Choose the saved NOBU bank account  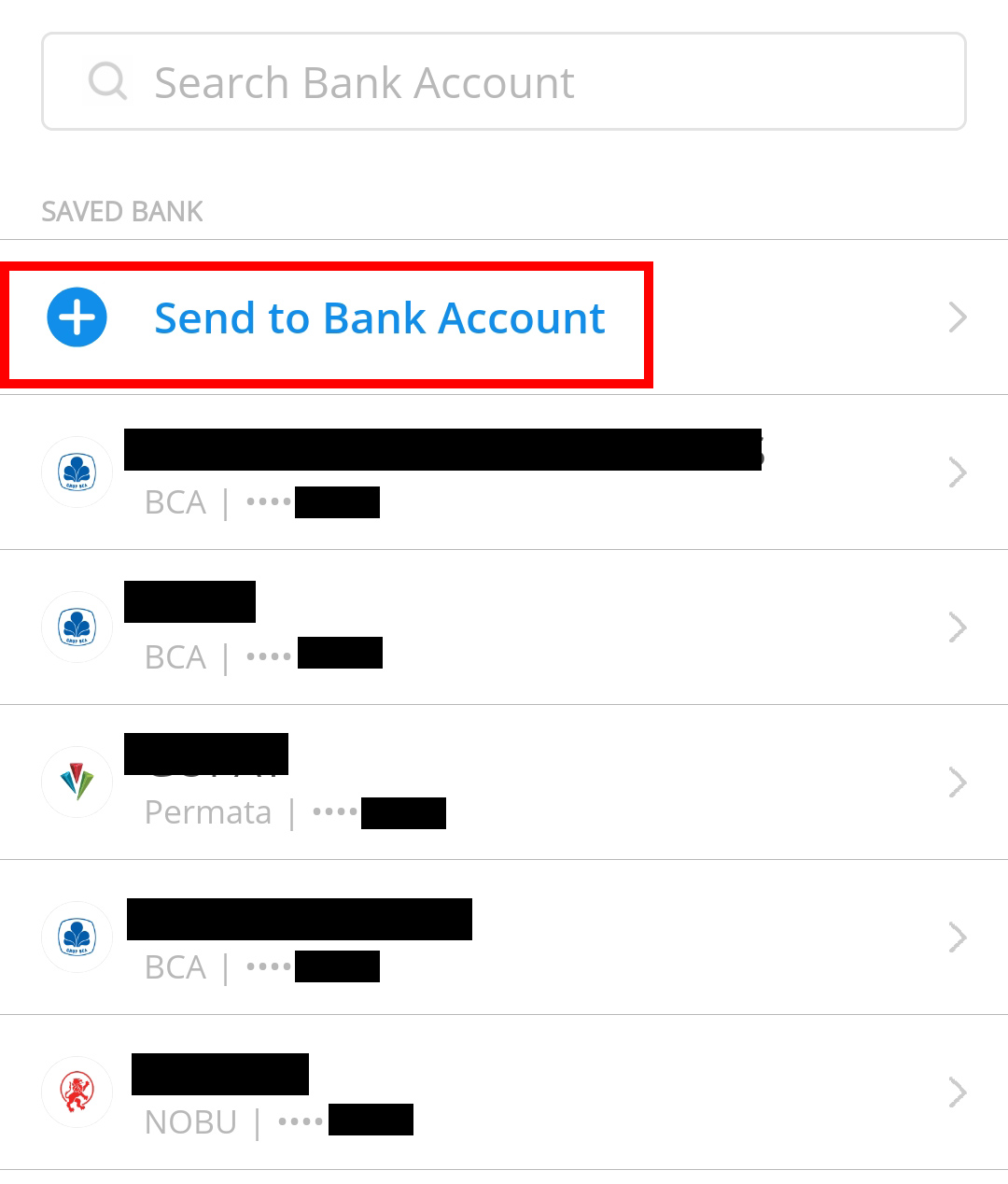[x=504, y=1092]
